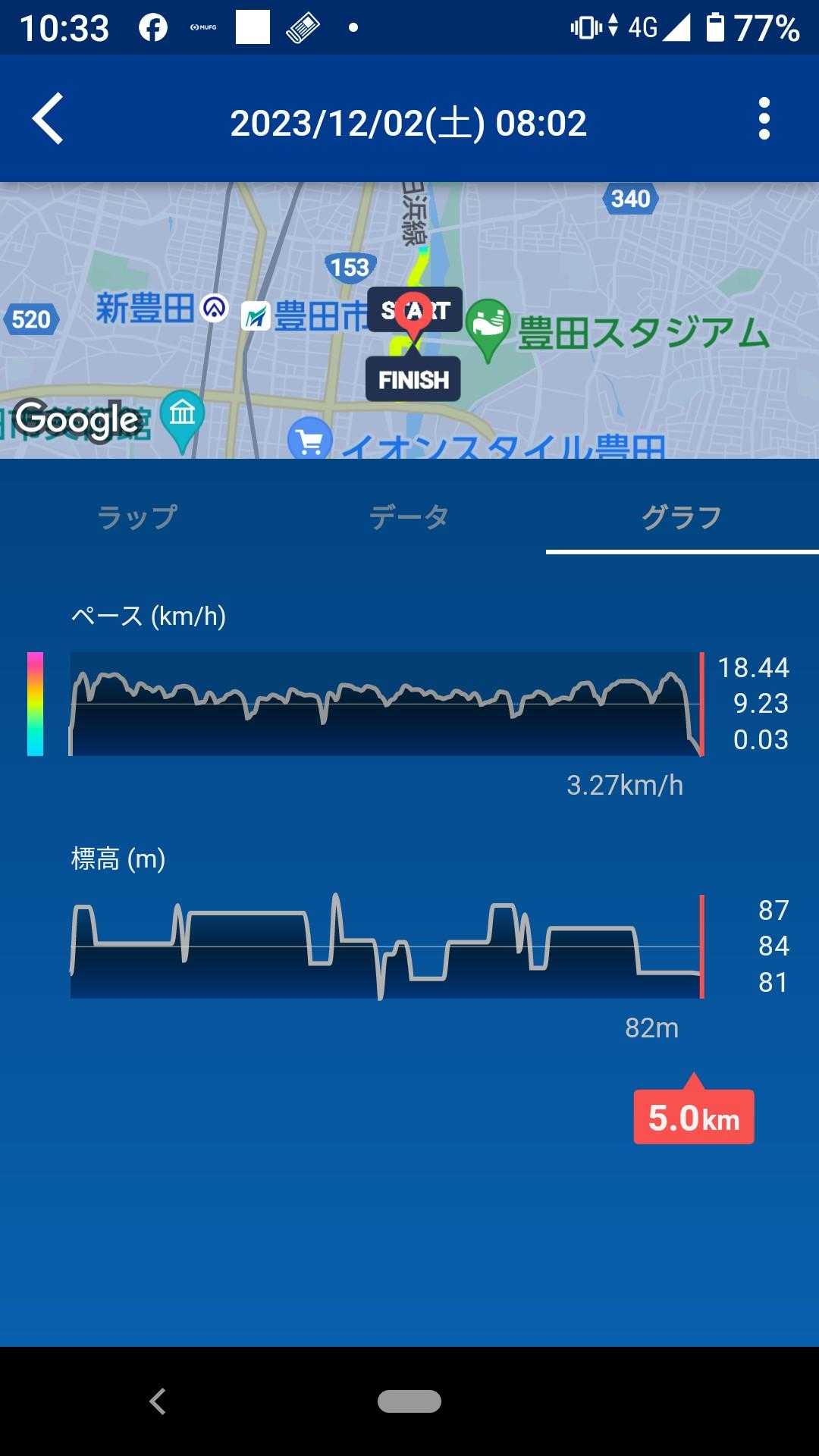Tap the 5.0km distance marker
Viewport: 819px width, 1456px height.
694,1116
